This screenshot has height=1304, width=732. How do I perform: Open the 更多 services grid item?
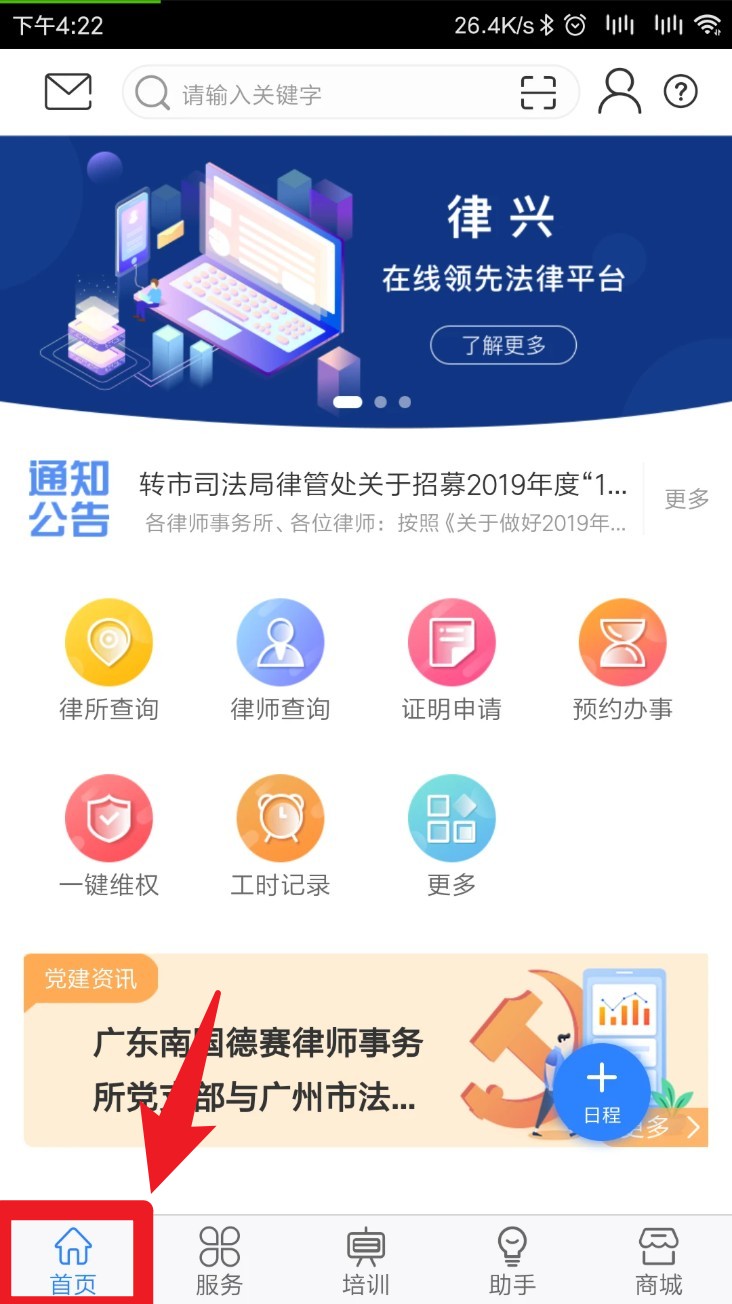(x=451, y=835)
